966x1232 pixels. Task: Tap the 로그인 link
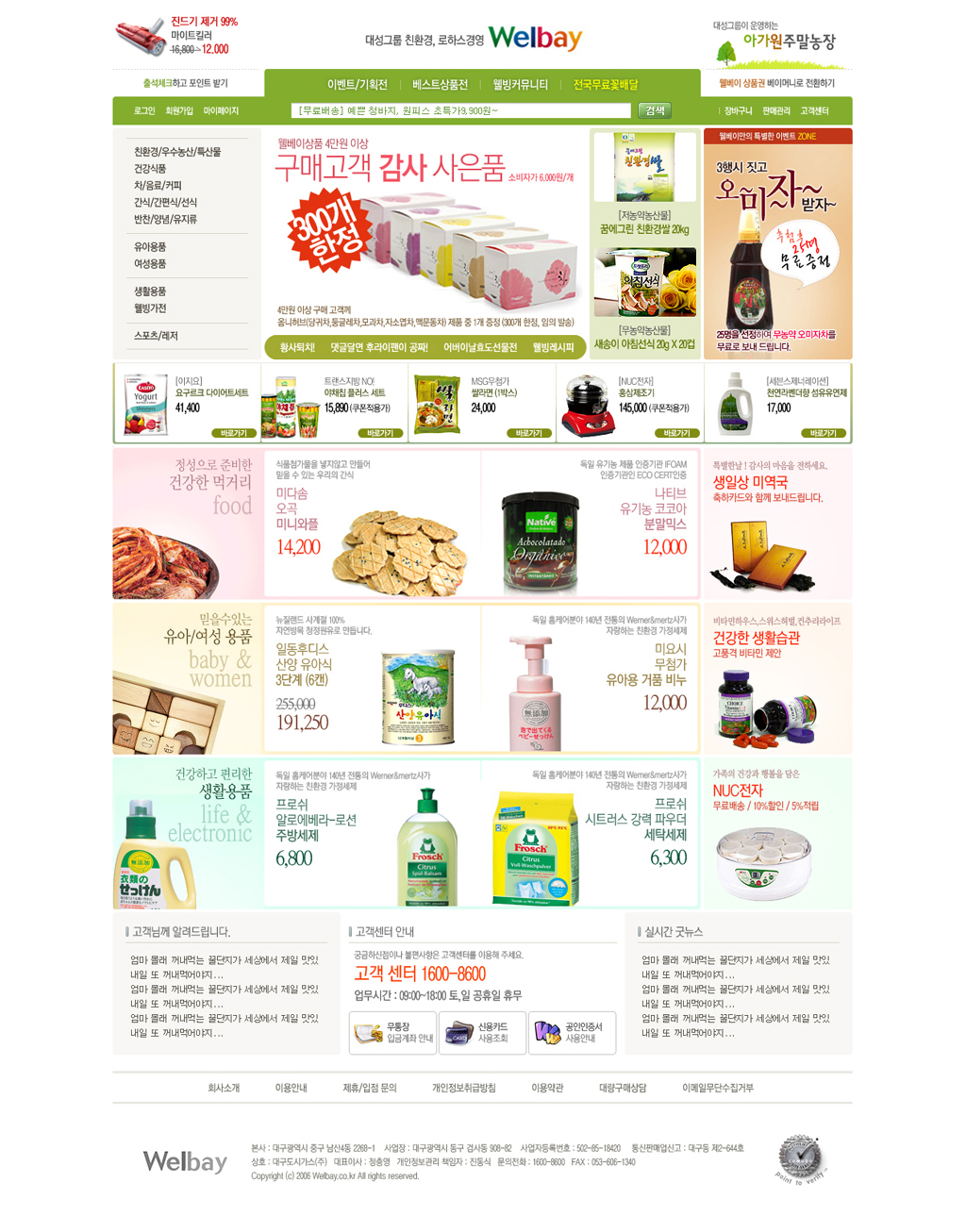point(144,110)
